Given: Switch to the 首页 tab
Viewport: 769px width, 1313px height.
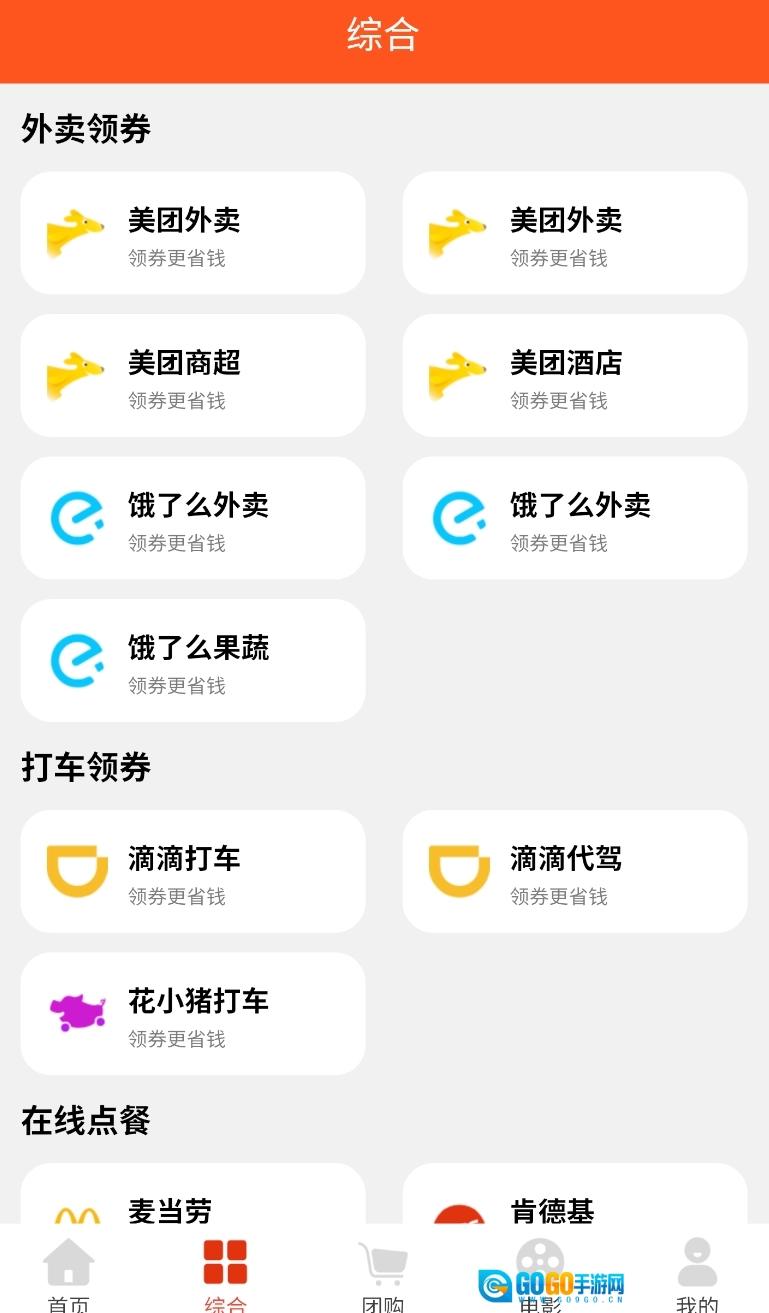Looking at the screenshot, I should 69,1272.
